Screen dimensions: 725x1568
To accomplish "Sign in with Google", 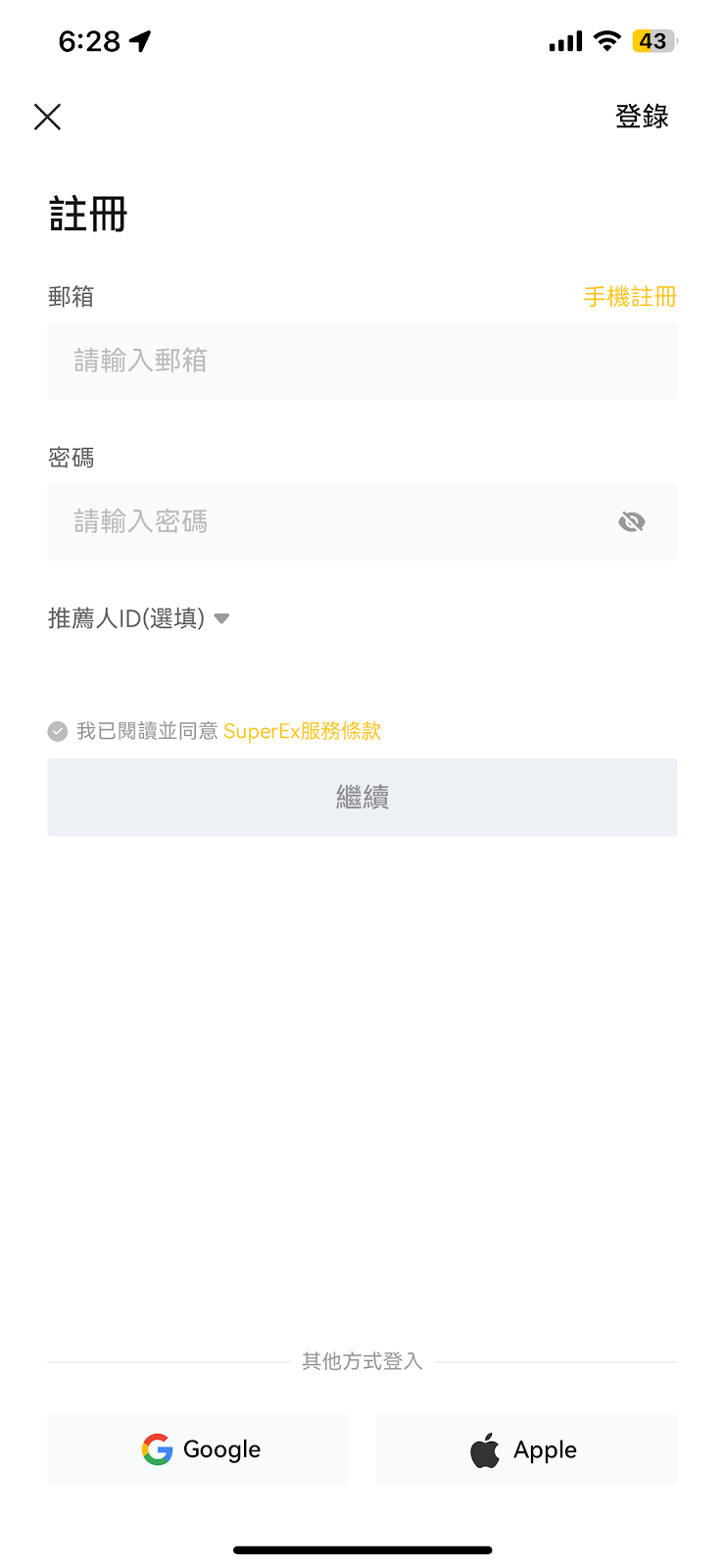I will point(198,1449).
